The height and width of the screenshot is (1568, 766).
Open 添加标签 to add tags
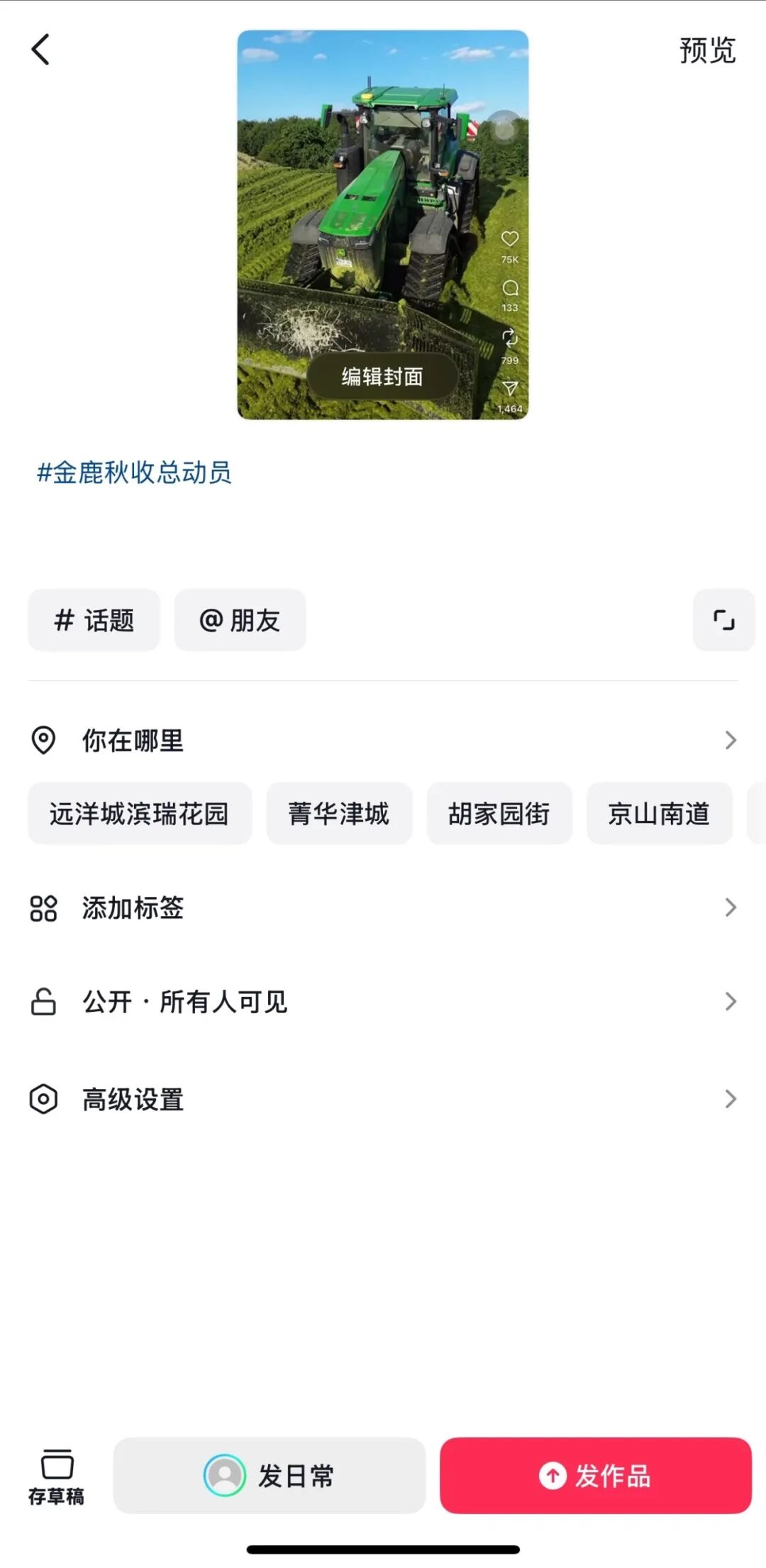click(383, 907)
